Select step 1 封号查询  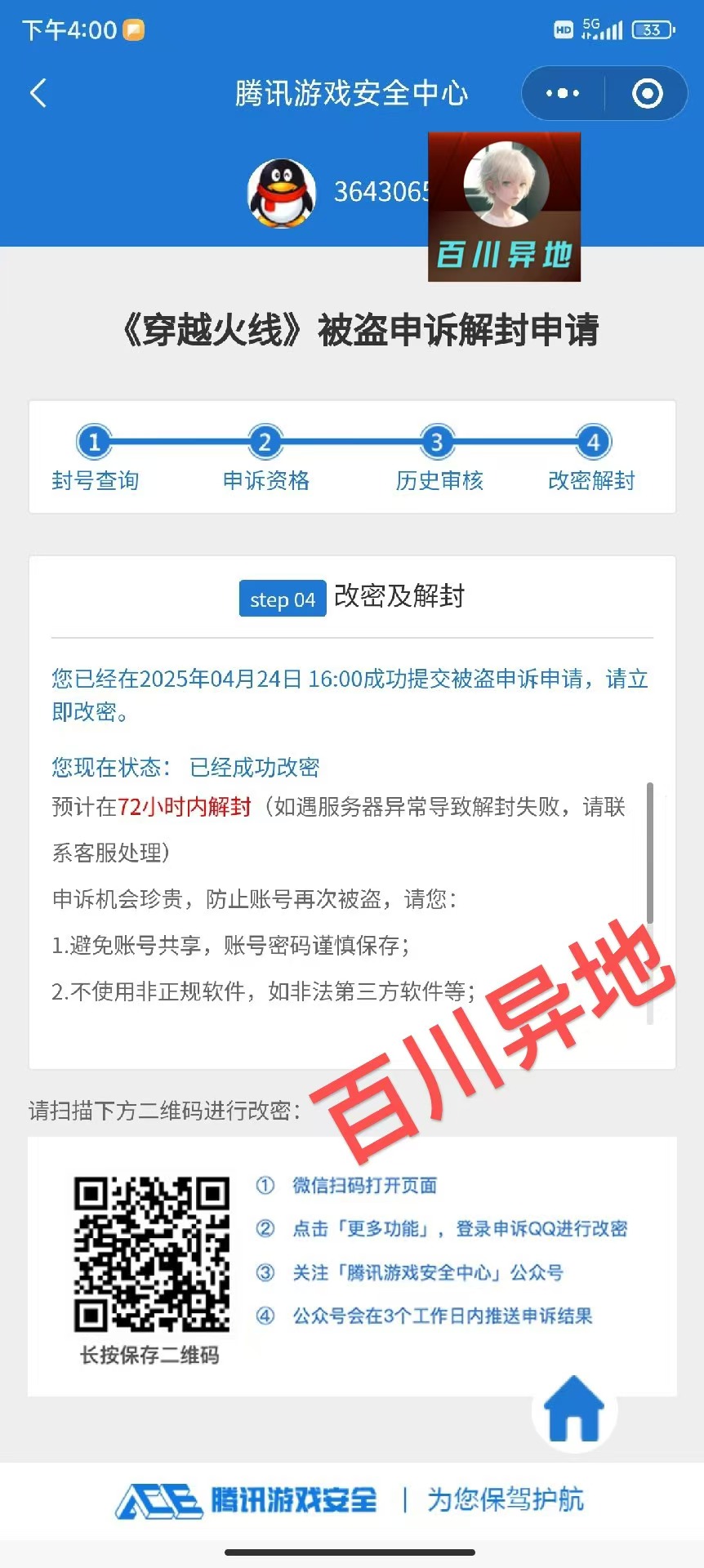95,458
